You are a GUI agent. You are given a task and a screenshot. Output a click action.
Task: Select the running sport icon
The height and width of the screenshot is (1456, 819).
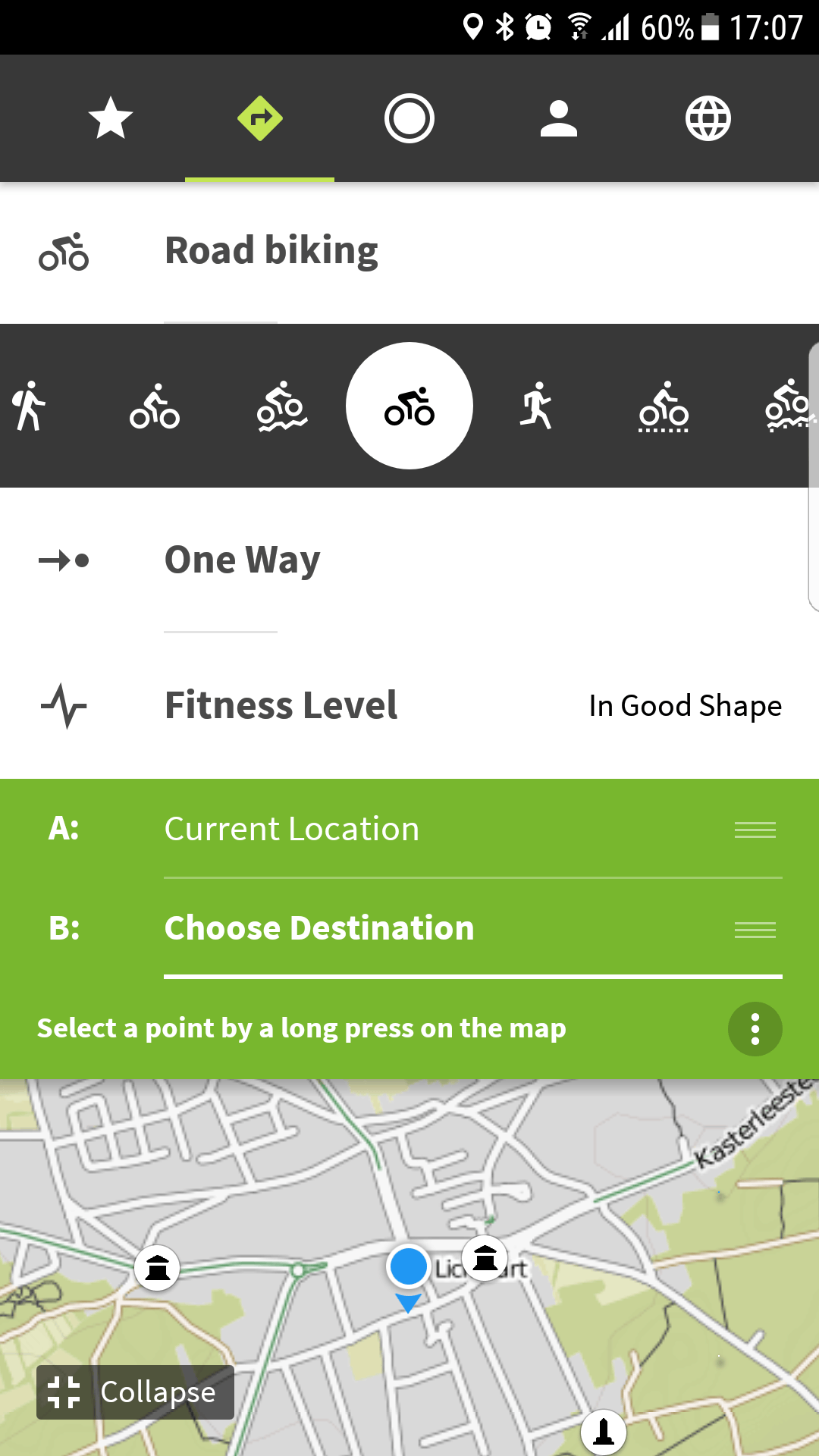(x=537, y=406)
